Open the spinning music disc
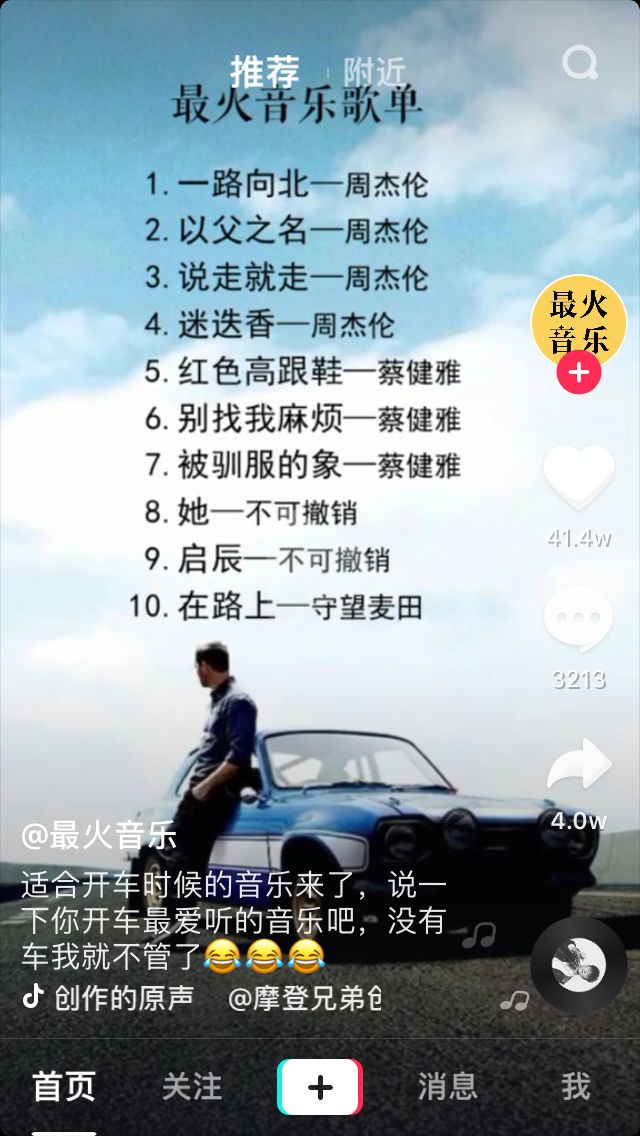The height and width of the screenshot is (1136, 640). 578,965
